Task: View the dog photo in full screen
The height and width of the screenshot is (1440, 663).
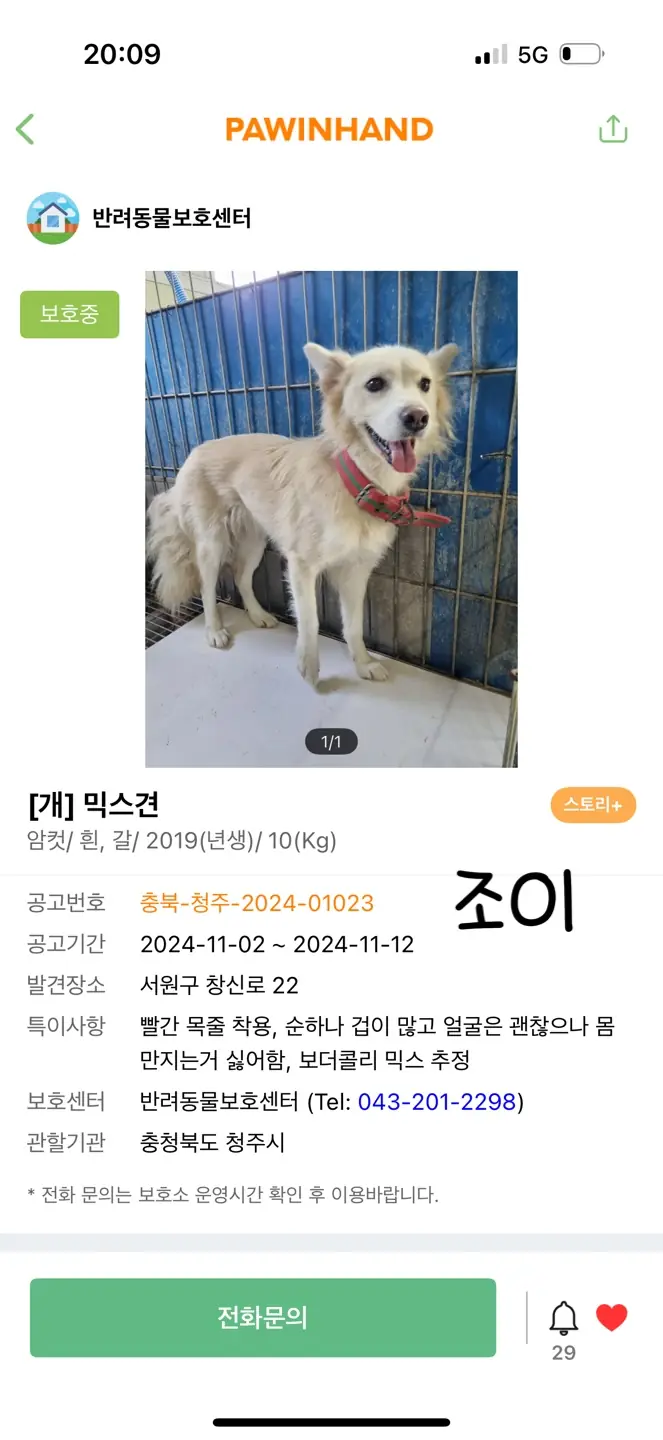Action: (331, 518)
